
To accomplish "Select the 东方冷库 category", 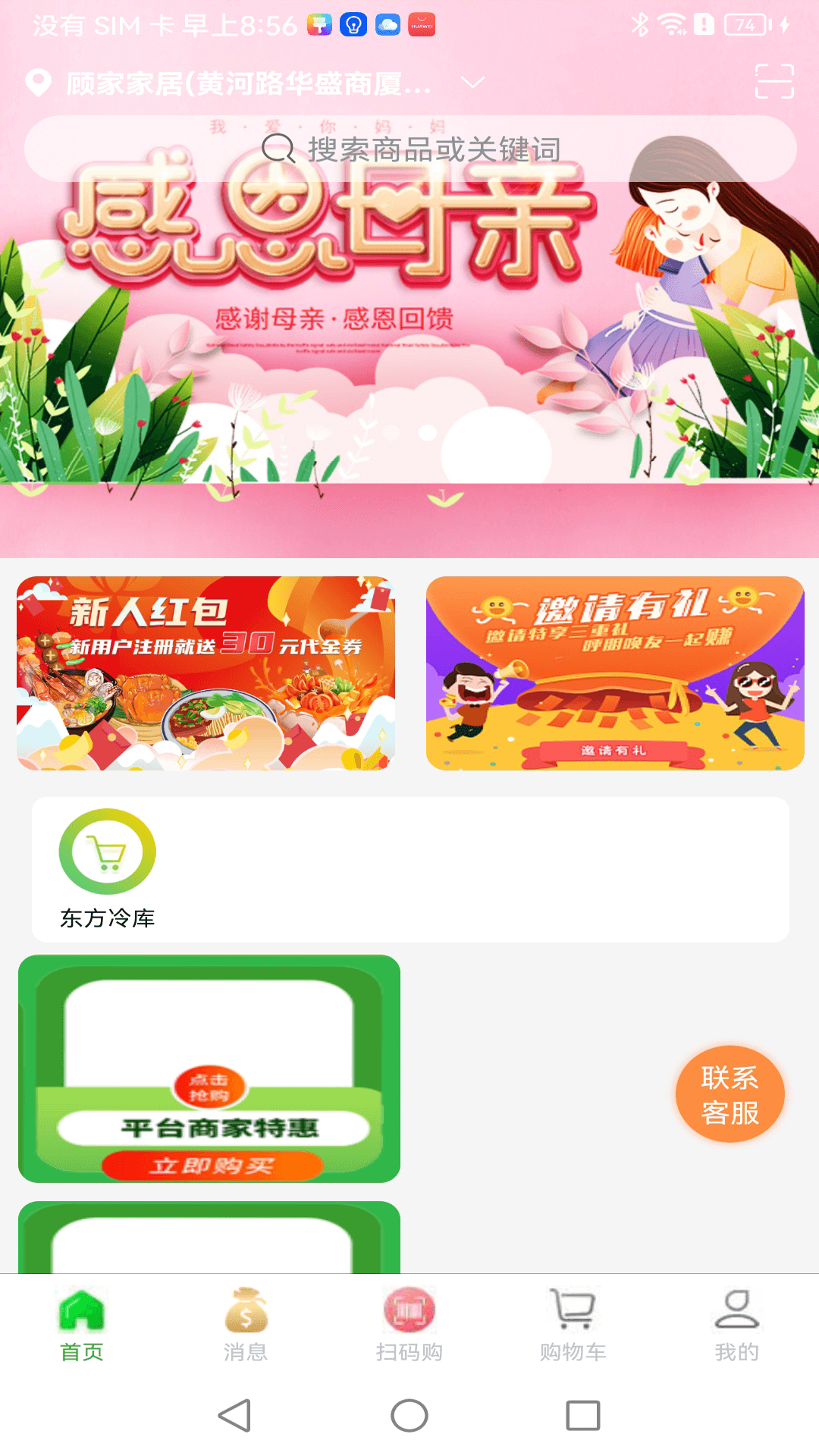I will pyautogui.click(x=108, y=869).
